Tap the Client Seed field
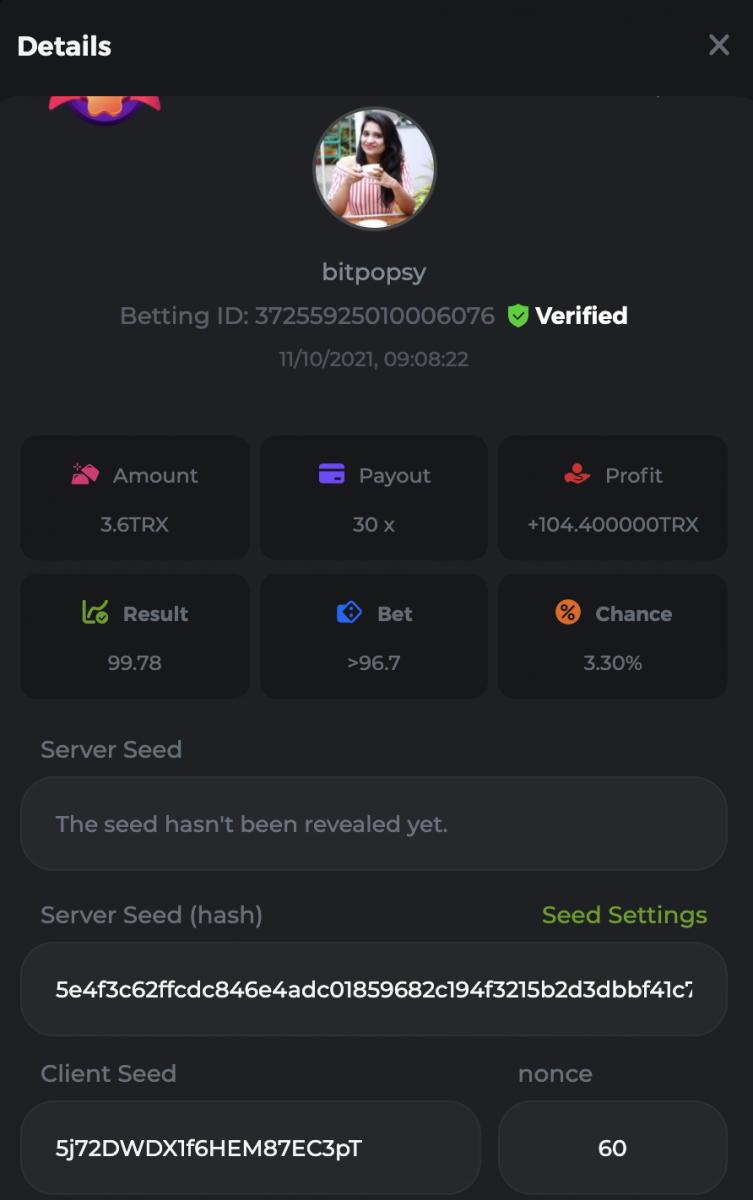This screenshot has height=1200, width=753. [x=250, y=1148]
